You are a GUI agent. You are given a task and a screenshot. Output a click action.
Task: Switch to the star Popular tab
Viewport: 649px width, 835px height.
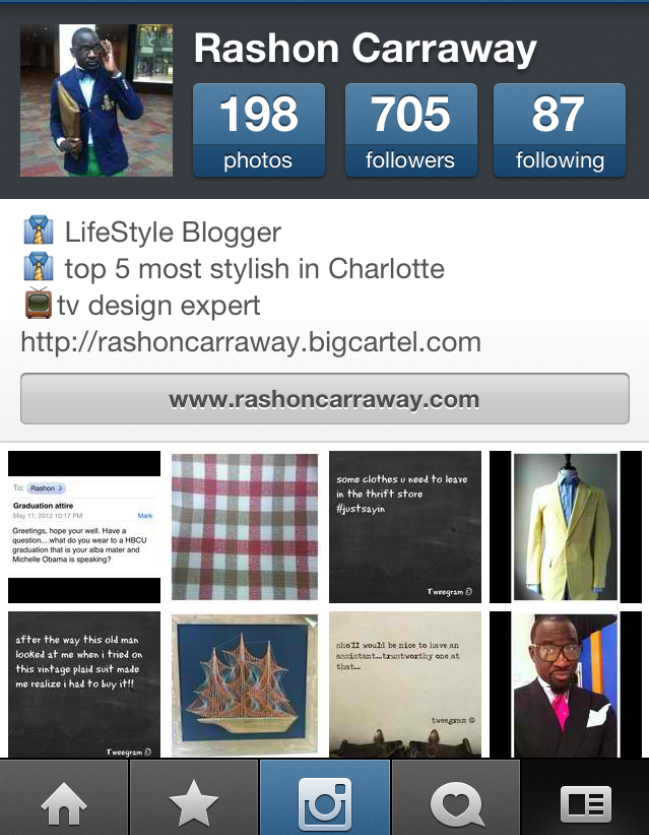point(193,799)
